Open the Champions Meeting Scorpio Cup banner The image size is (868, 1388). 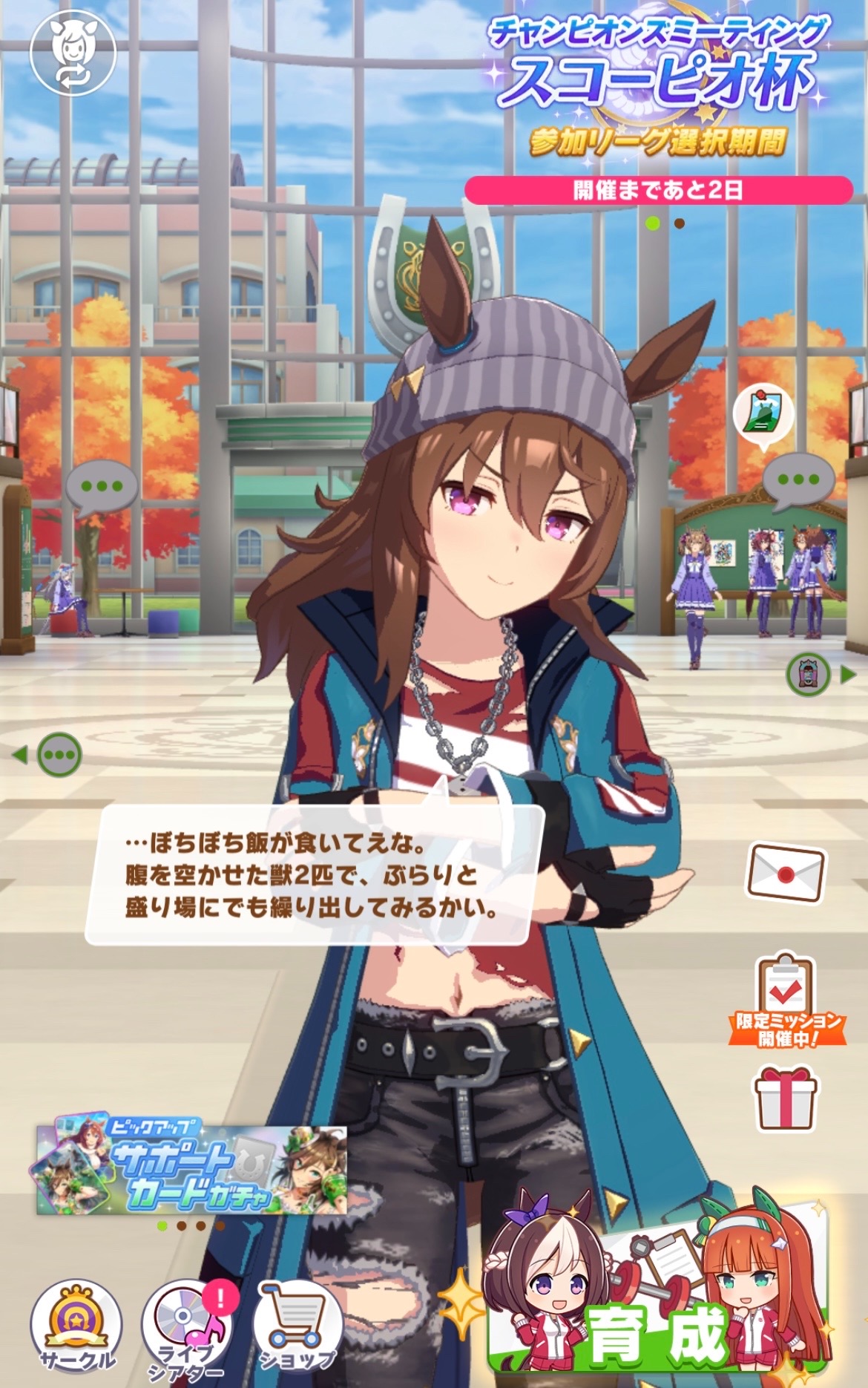(x=657, y=96)
